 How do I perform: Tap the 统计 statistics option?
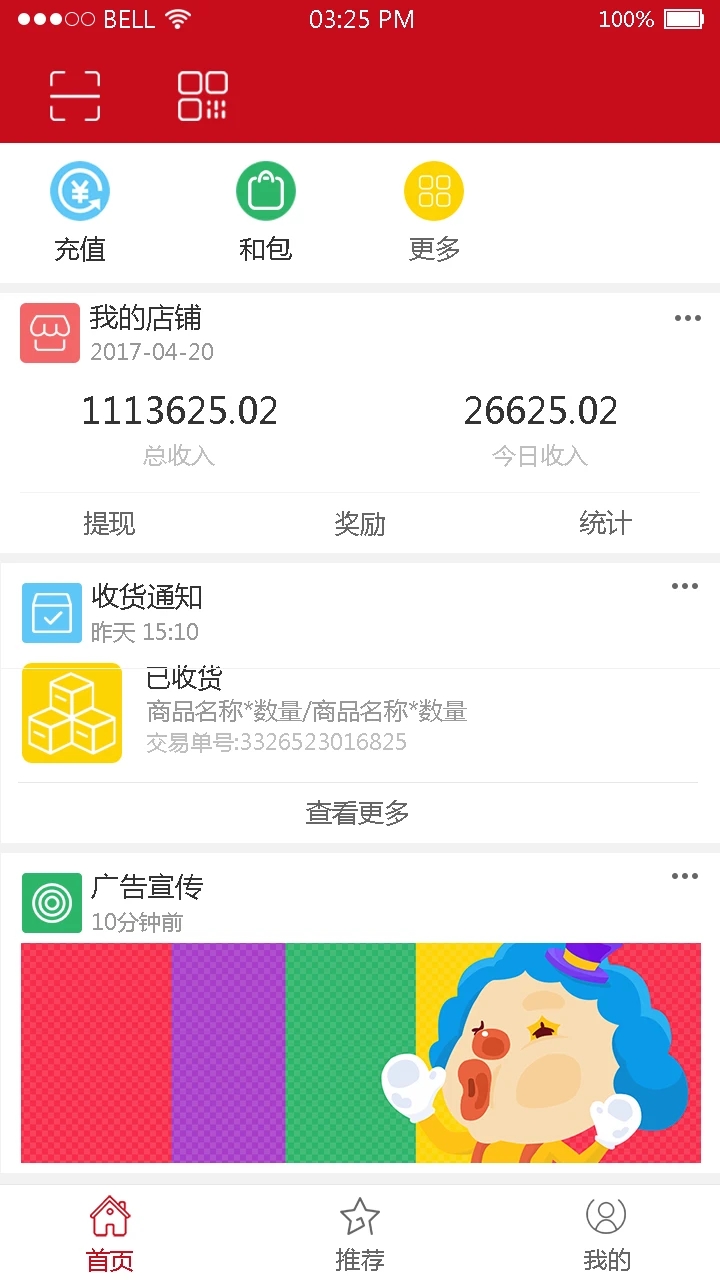pyautogui.click(x=604, y=523)
